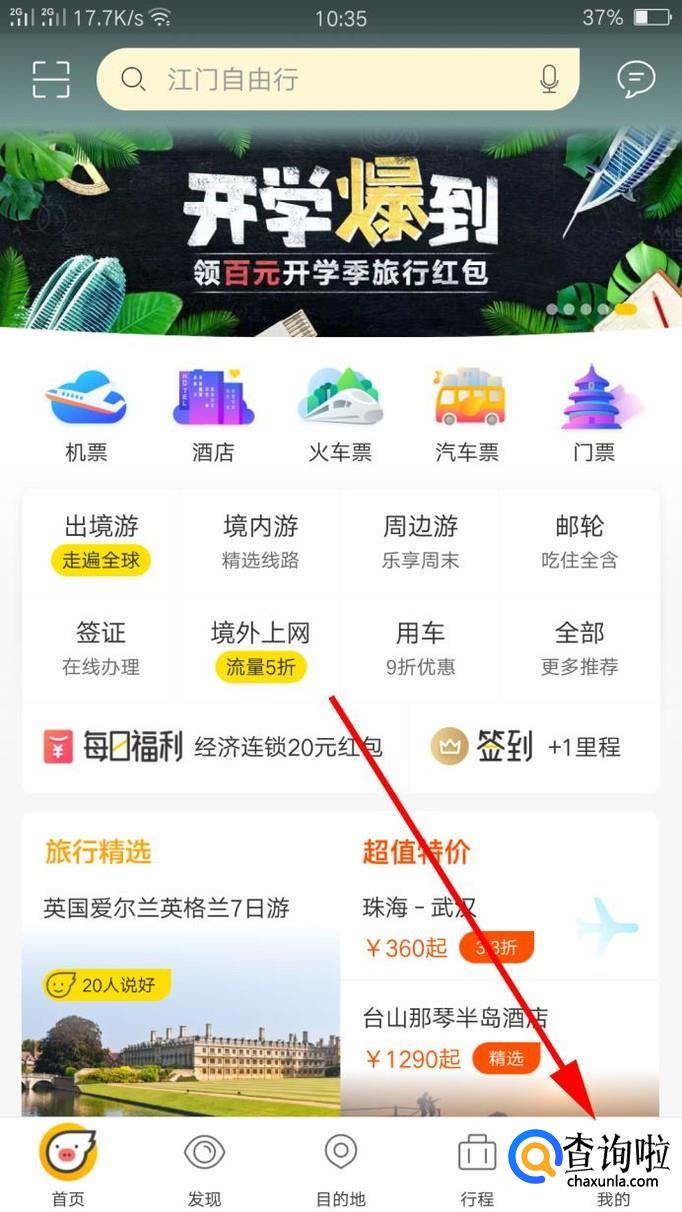Open 签证 visa service
This screenshot has height=1212, width=682.
[x=101, y=647]
